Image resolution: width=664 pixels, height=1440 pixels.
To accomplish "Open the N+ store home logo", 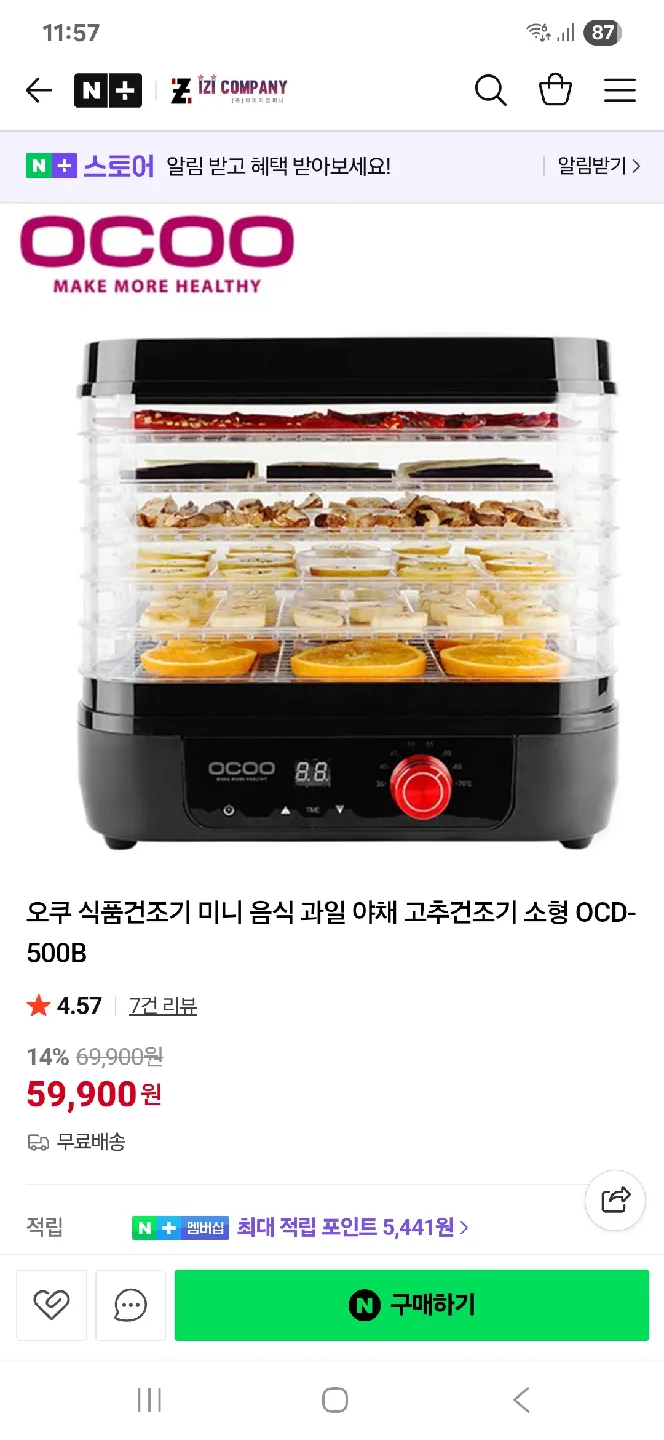I will pyautogui.click(x=107, y=91).
